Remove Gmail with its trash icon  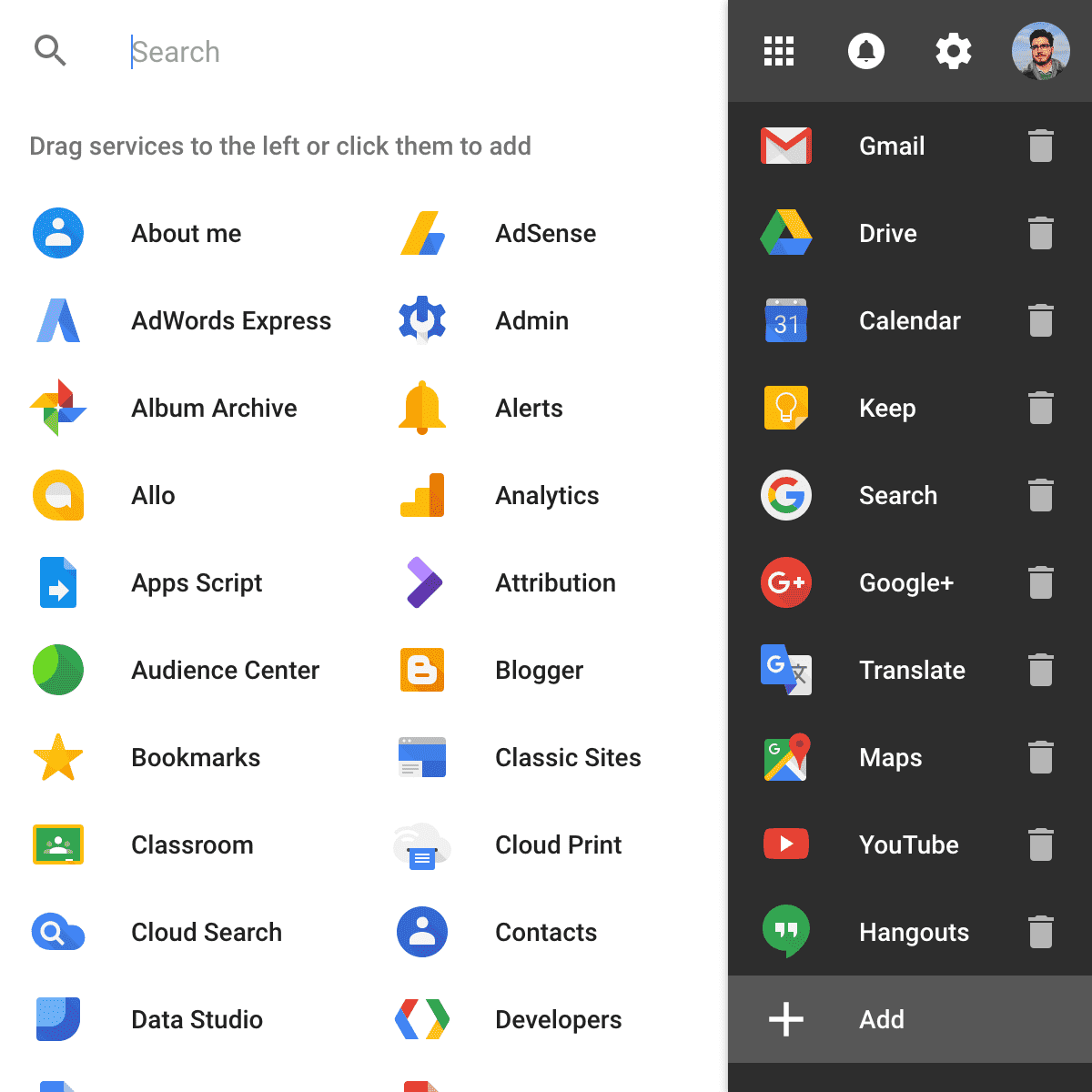(x=1040, y=146)
